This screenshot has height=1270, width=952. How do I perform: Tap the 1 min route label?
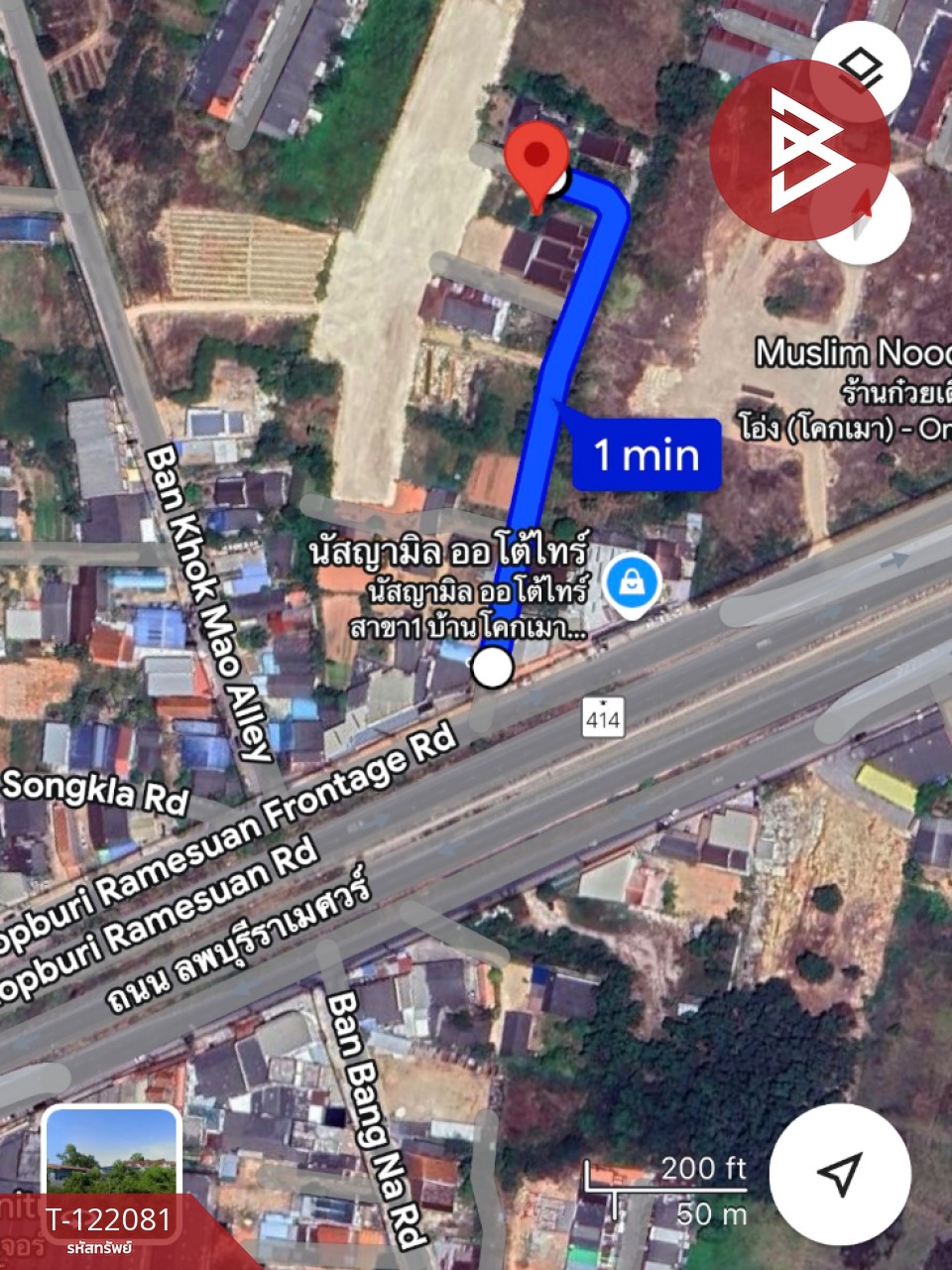[x=646, y=454]
